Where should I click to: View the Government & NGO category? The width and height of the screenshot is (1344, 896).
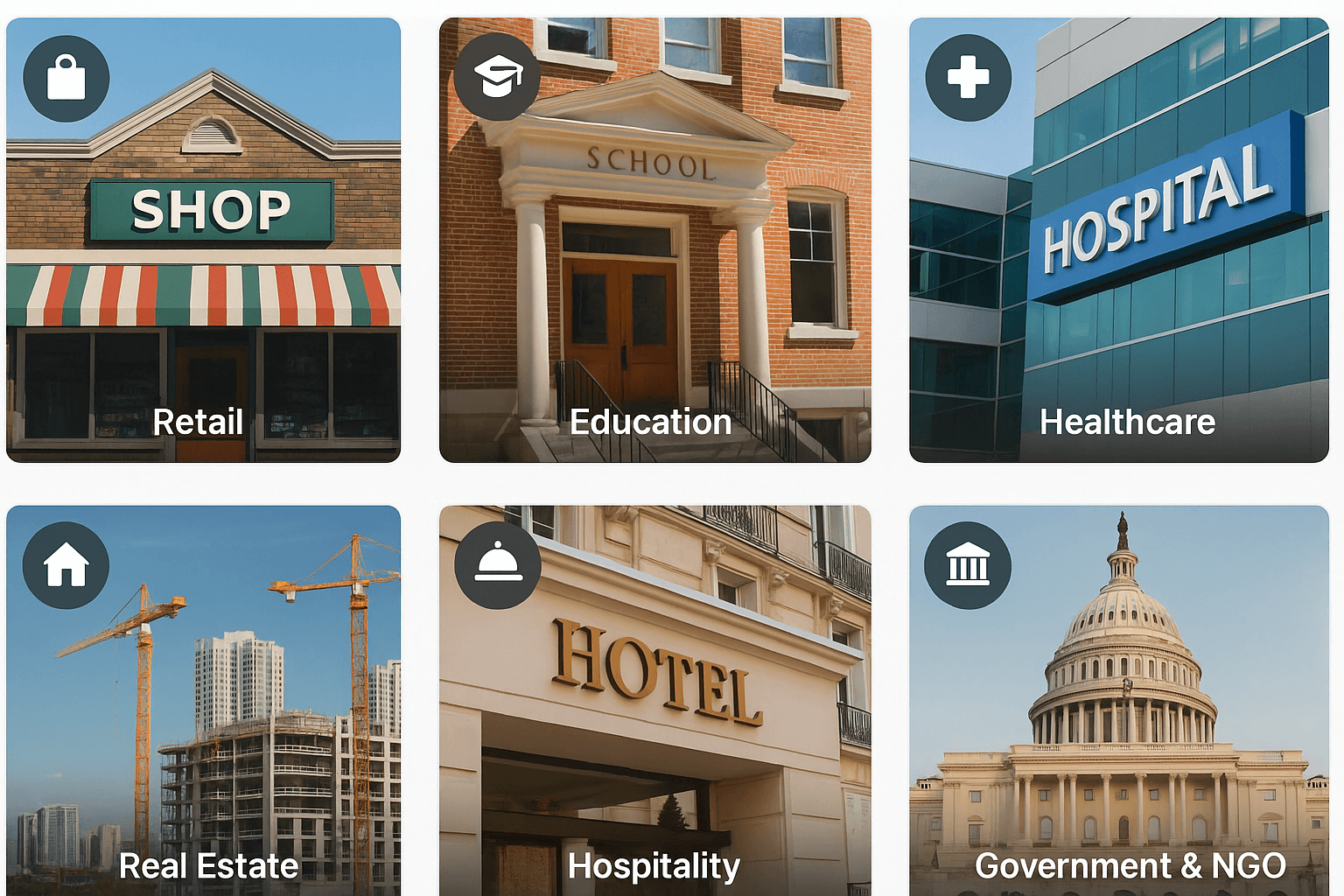click(1118, 700)
